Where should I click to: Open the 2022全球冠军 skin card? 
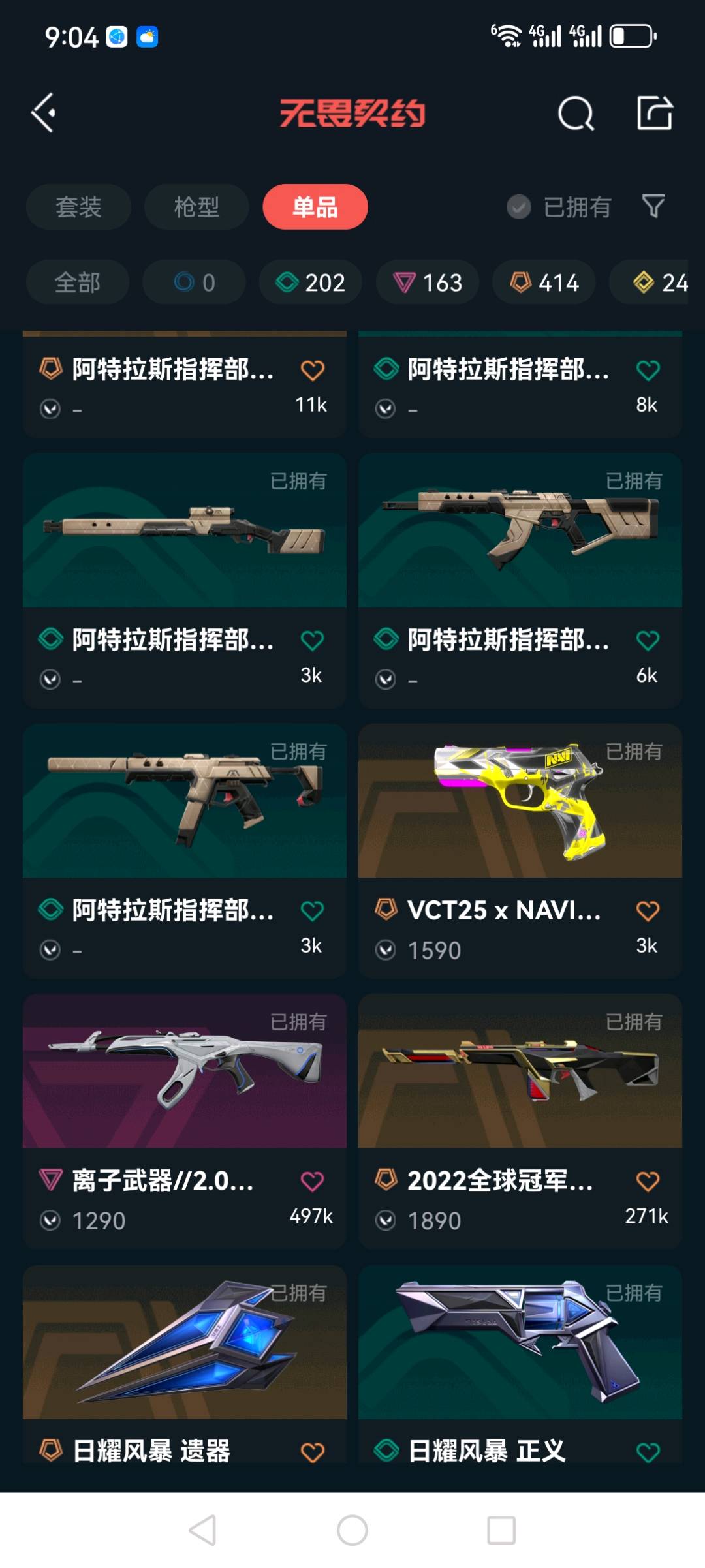pos(520,1121)
